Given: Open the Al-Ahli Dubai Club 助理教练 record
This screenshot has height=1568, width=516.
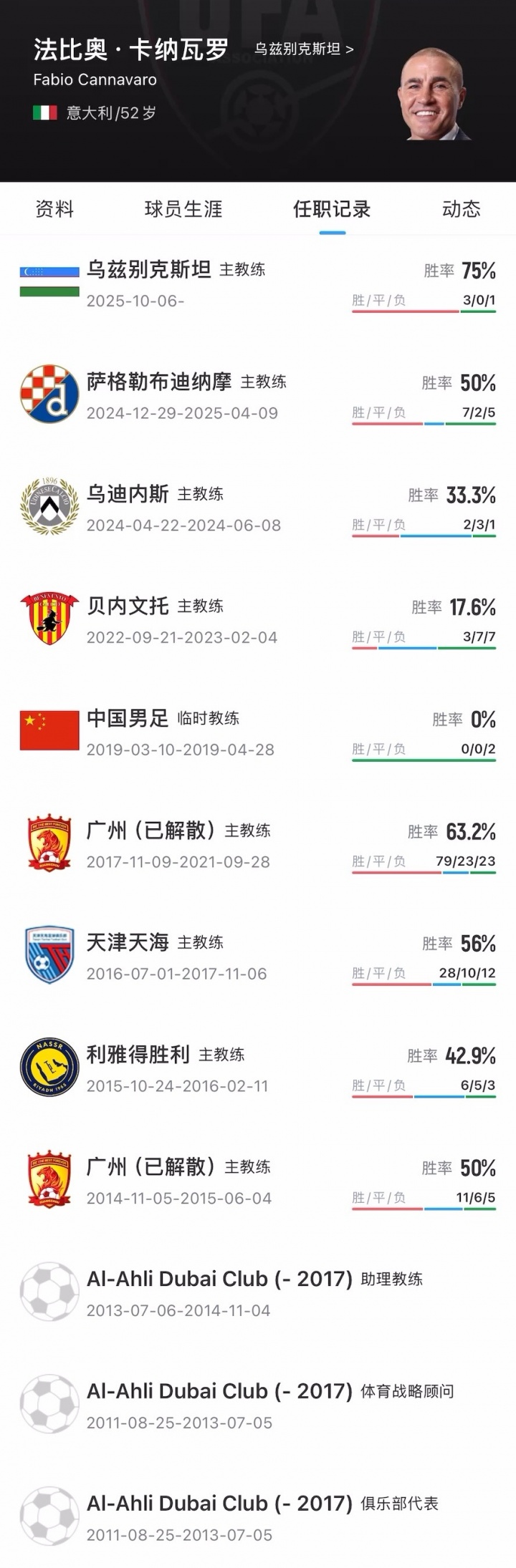Looking at the screenshot, I should [x=258, y=1292].
